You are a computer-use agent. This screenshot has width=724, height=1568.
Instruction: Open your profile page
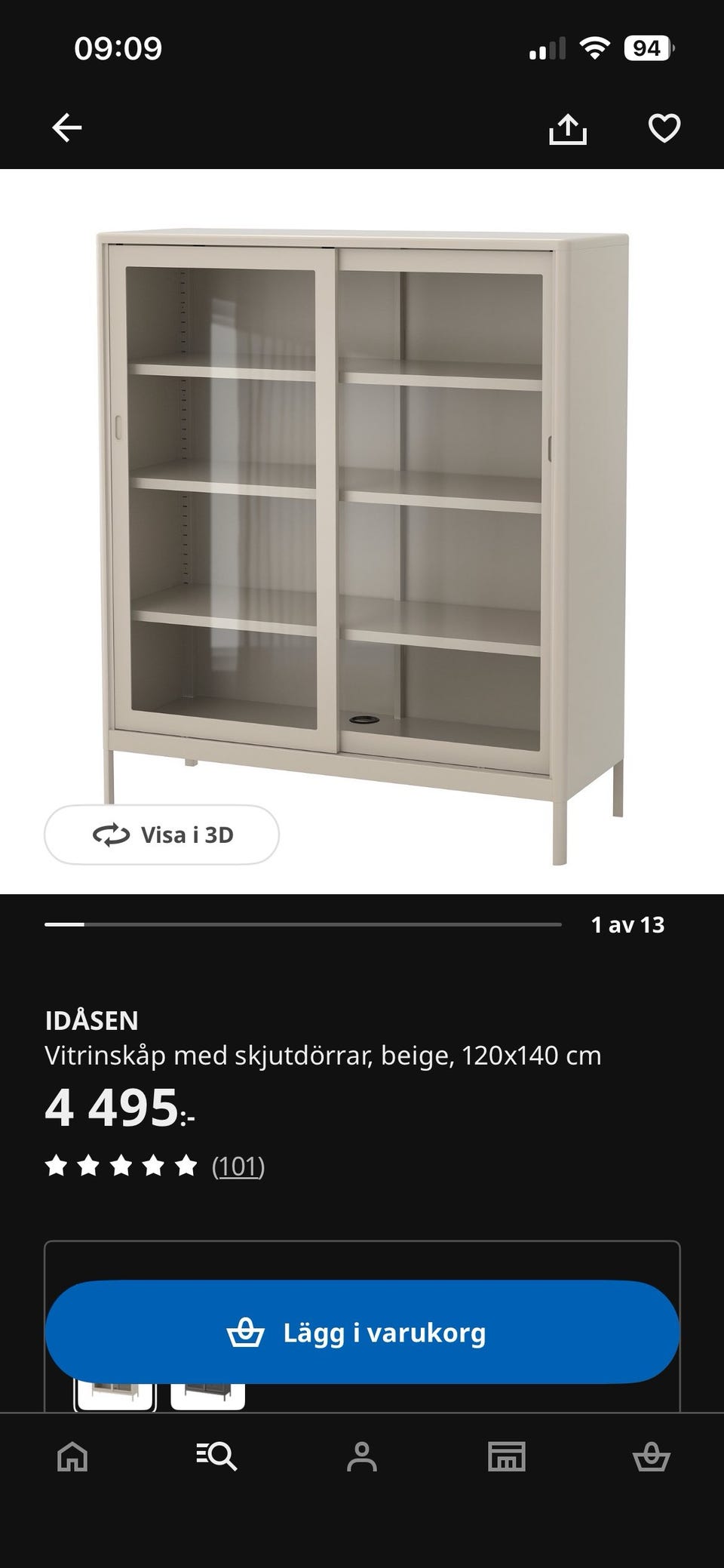[362, 1457]
